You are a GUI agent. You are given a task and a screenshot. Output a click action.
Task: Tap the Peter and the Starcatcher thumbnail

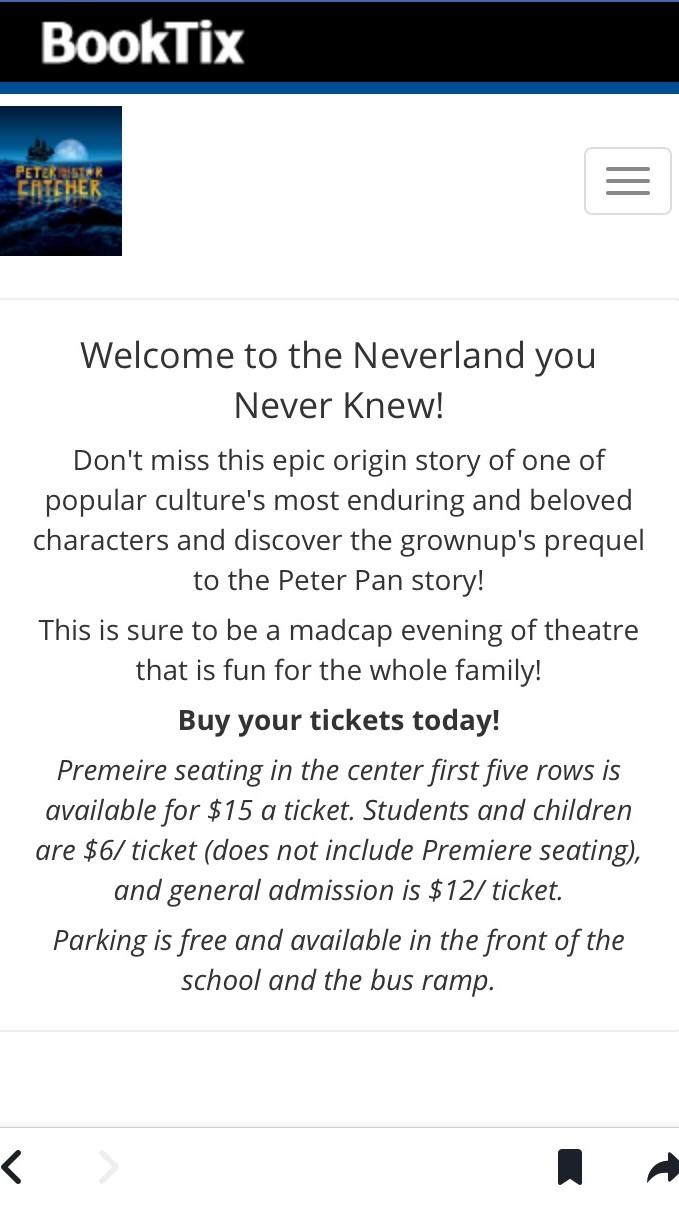click(61, 181)
